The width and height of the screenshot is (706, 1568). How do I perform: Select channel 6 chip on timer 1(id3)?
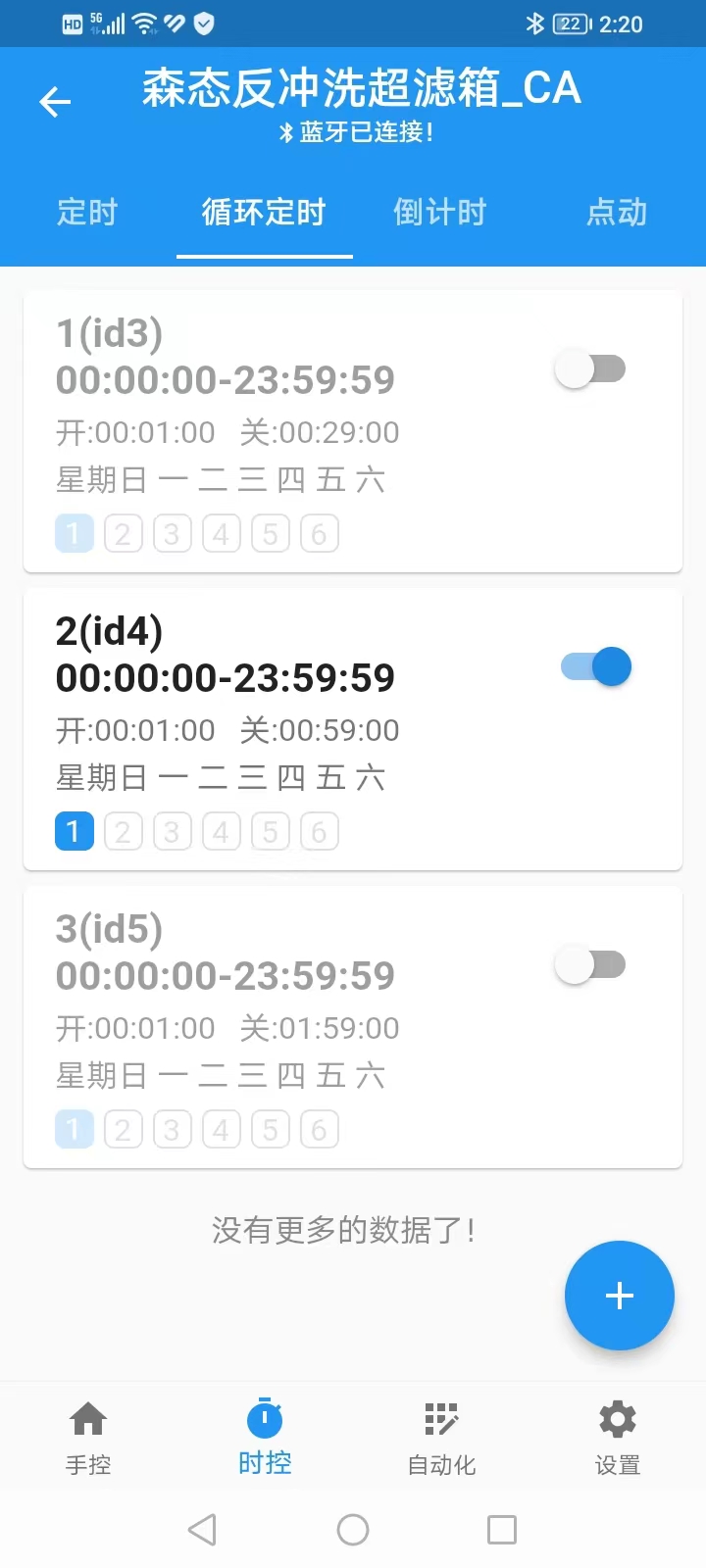[319, 533]
